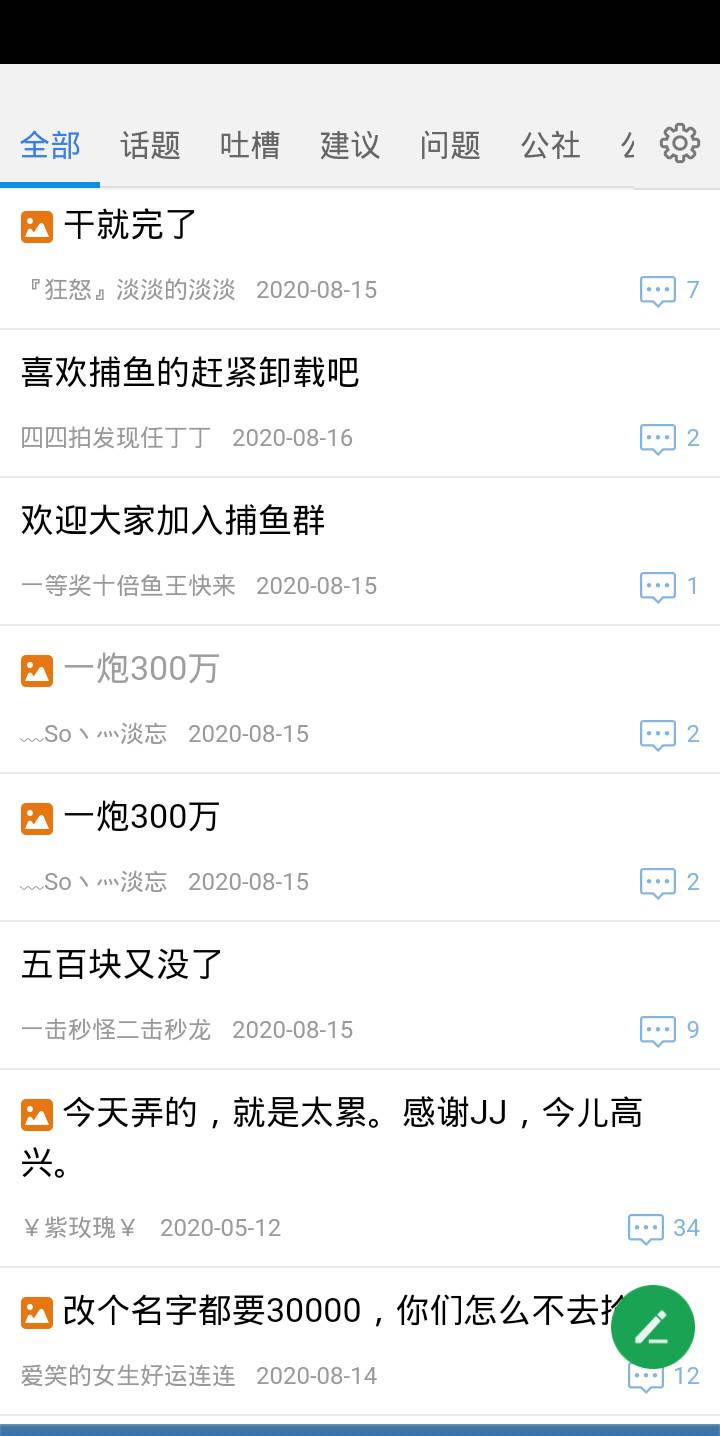Screen dimensions: 720x1436
Task: Open the settings gear icon
Action: coord(679,142)
